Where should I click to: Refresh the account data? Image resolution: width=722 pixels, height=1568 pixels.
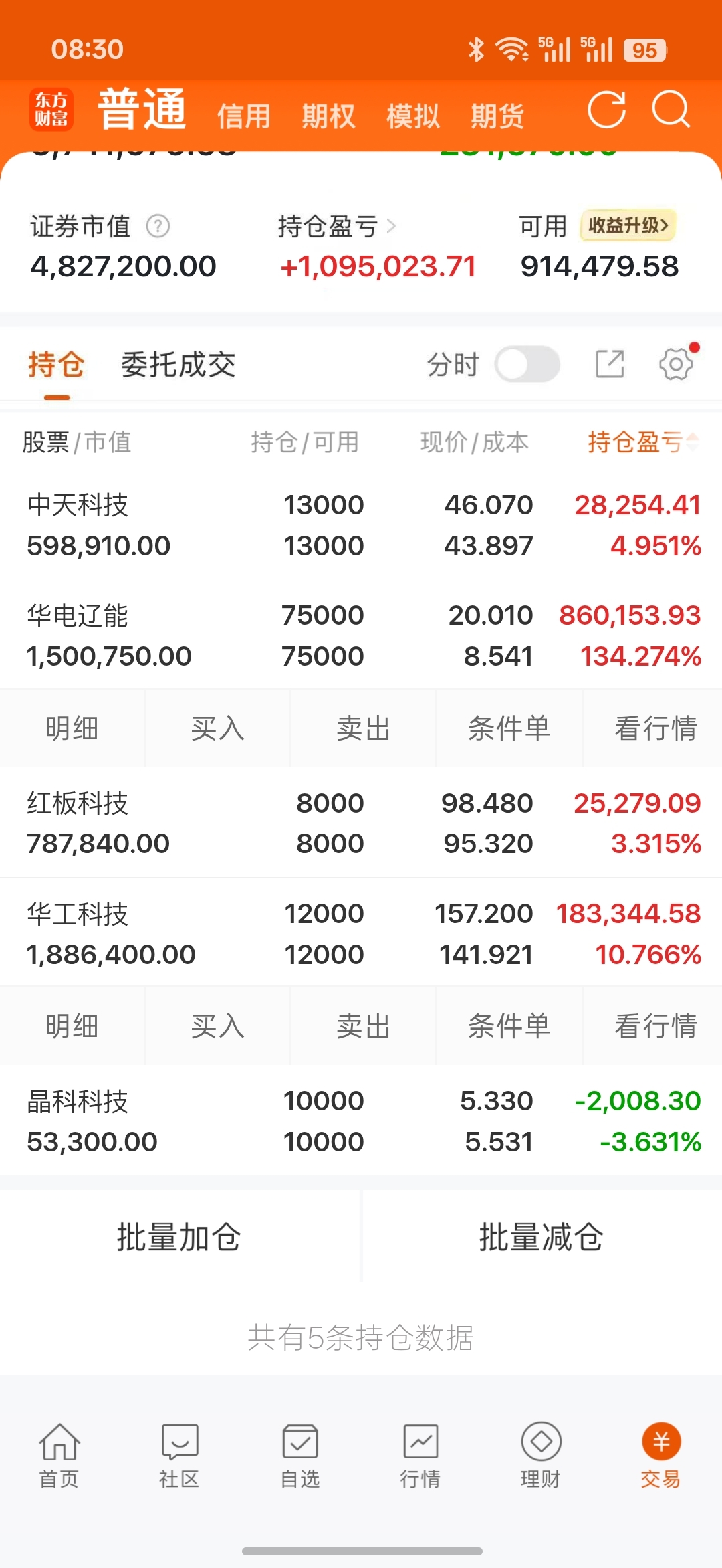point(606,110)
